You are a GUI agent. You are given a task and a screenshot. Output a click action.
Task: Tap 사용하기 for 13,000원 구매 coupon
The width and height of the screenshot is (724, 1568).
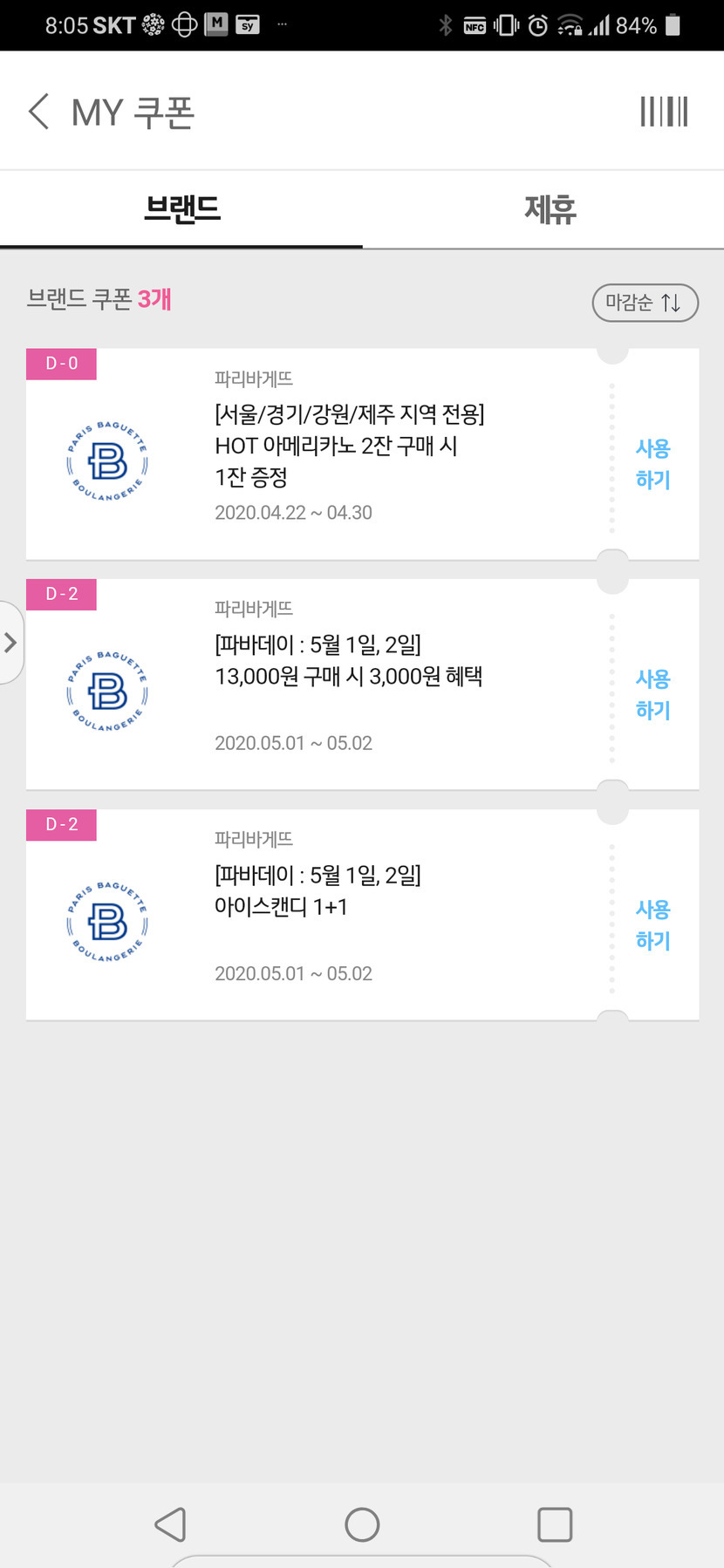click(x=652, y=694)
